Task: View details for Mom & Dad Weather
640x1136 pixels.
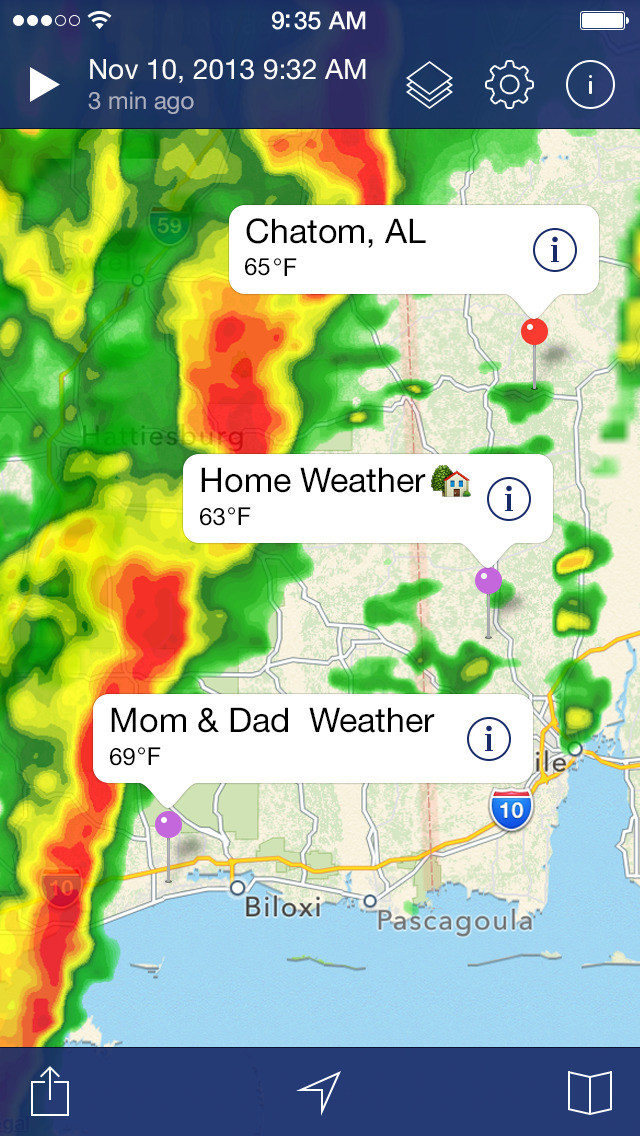Action: 489,739
